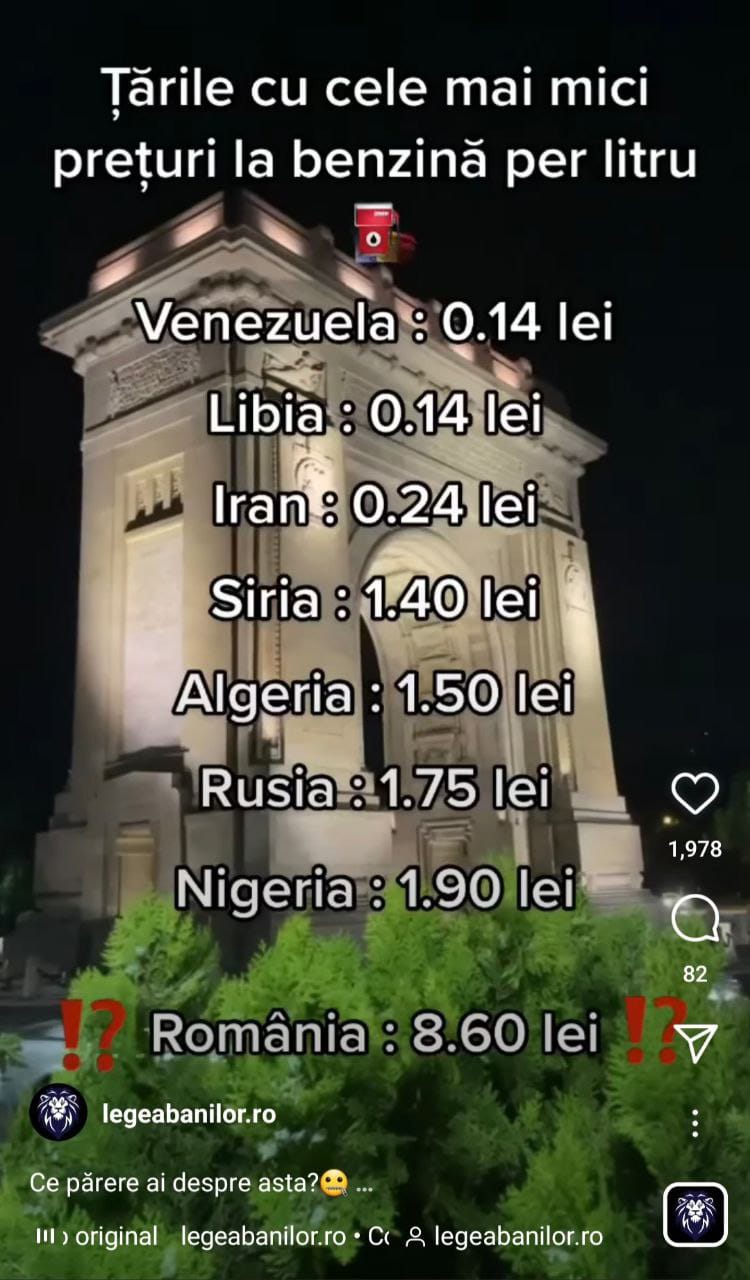Open the three-dot overflow menu

[x=695, y=1123]
